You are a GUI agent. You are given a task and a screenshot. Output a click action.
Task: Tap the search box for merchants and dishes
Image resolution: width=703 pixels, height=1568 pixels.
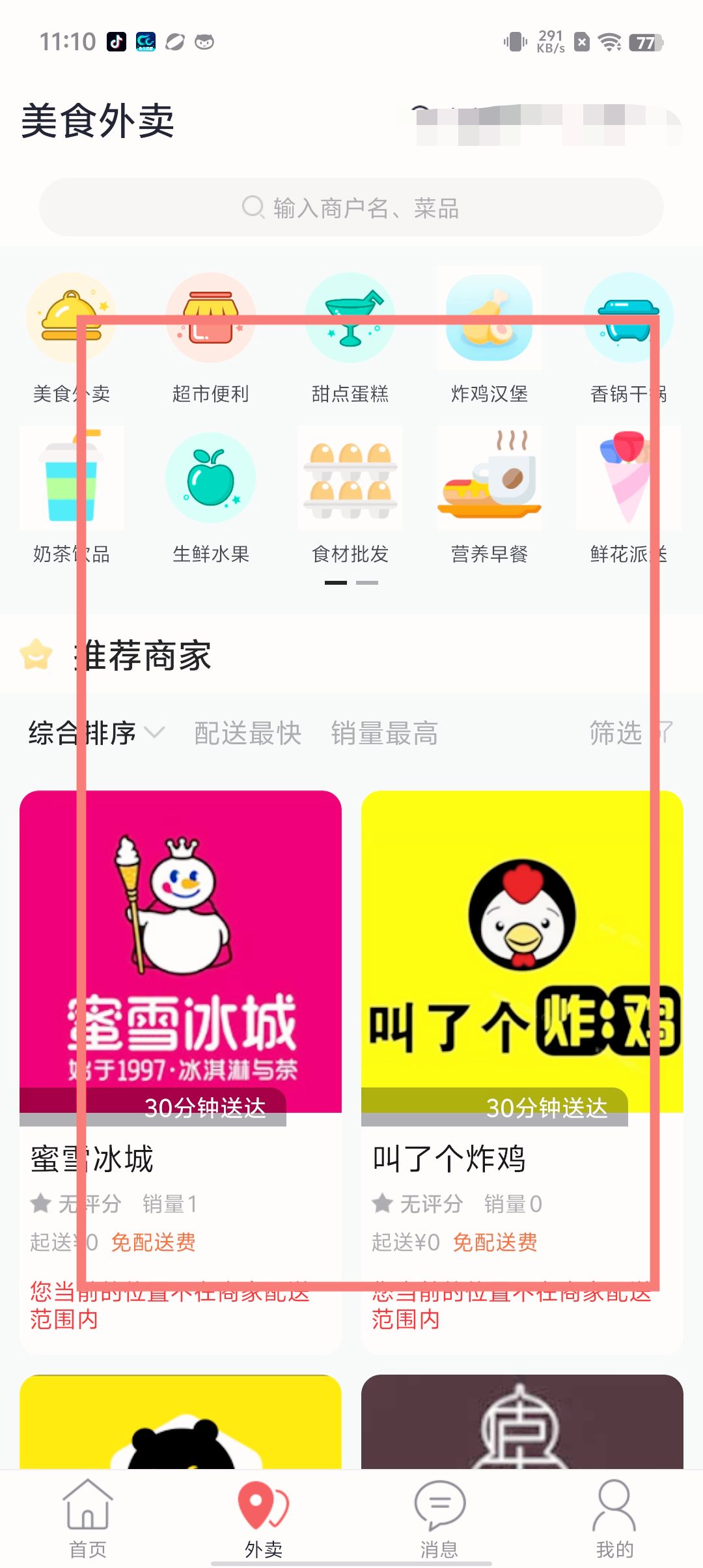point(351,208)
